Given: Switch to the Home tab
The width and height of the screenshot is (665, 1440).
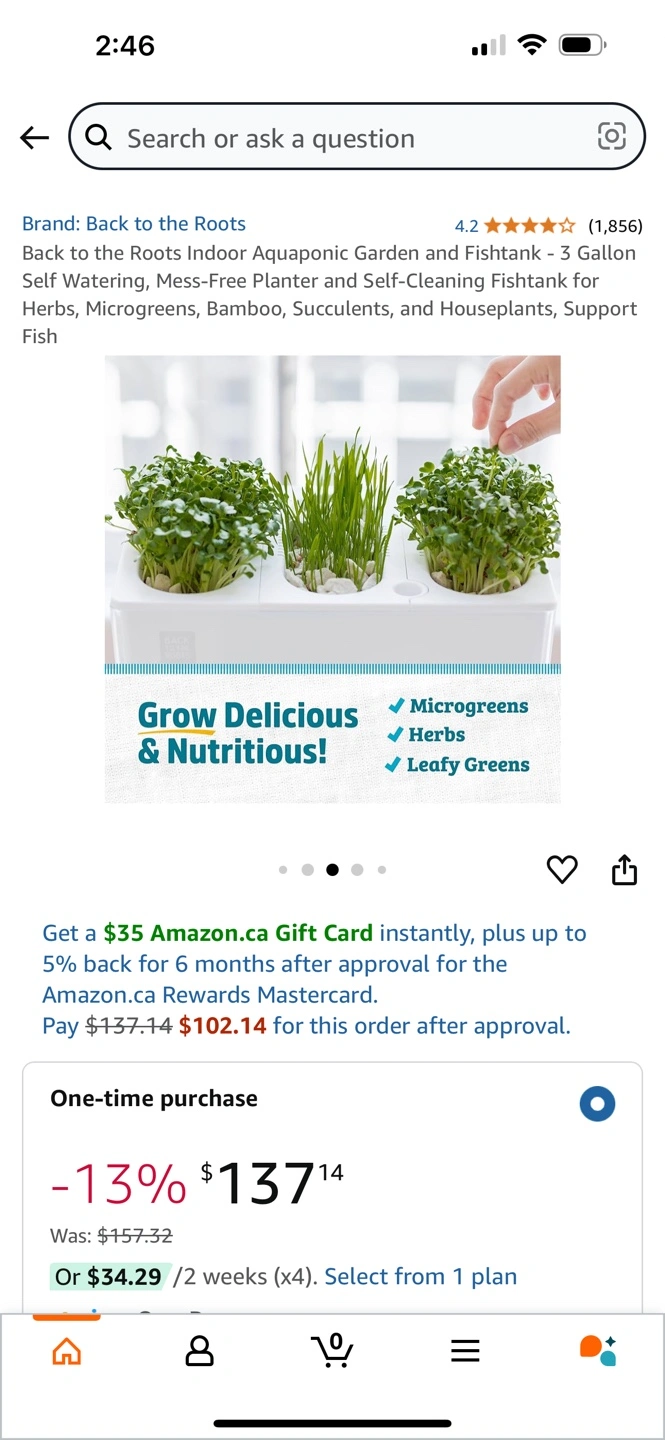Looking at the screenshot, I should coord(66,1351).
